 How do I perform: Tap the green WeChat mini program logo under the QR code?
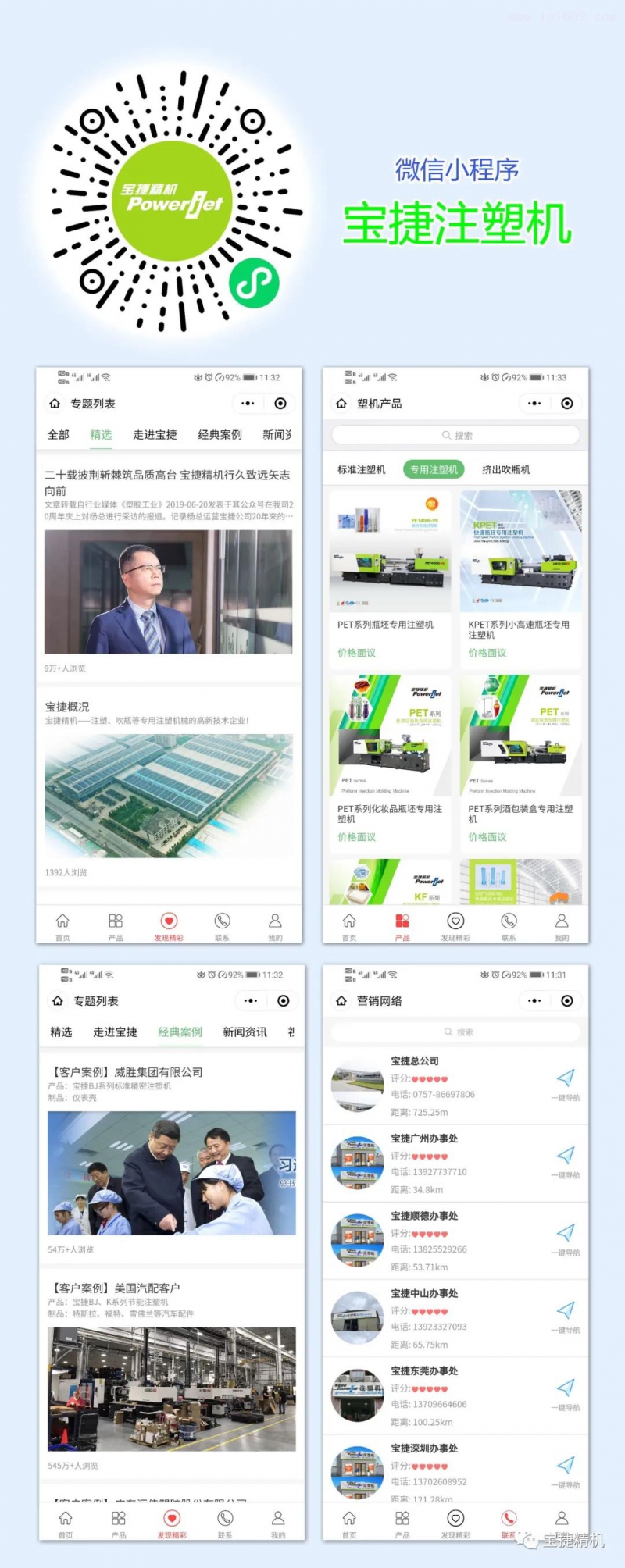point(254,282)
